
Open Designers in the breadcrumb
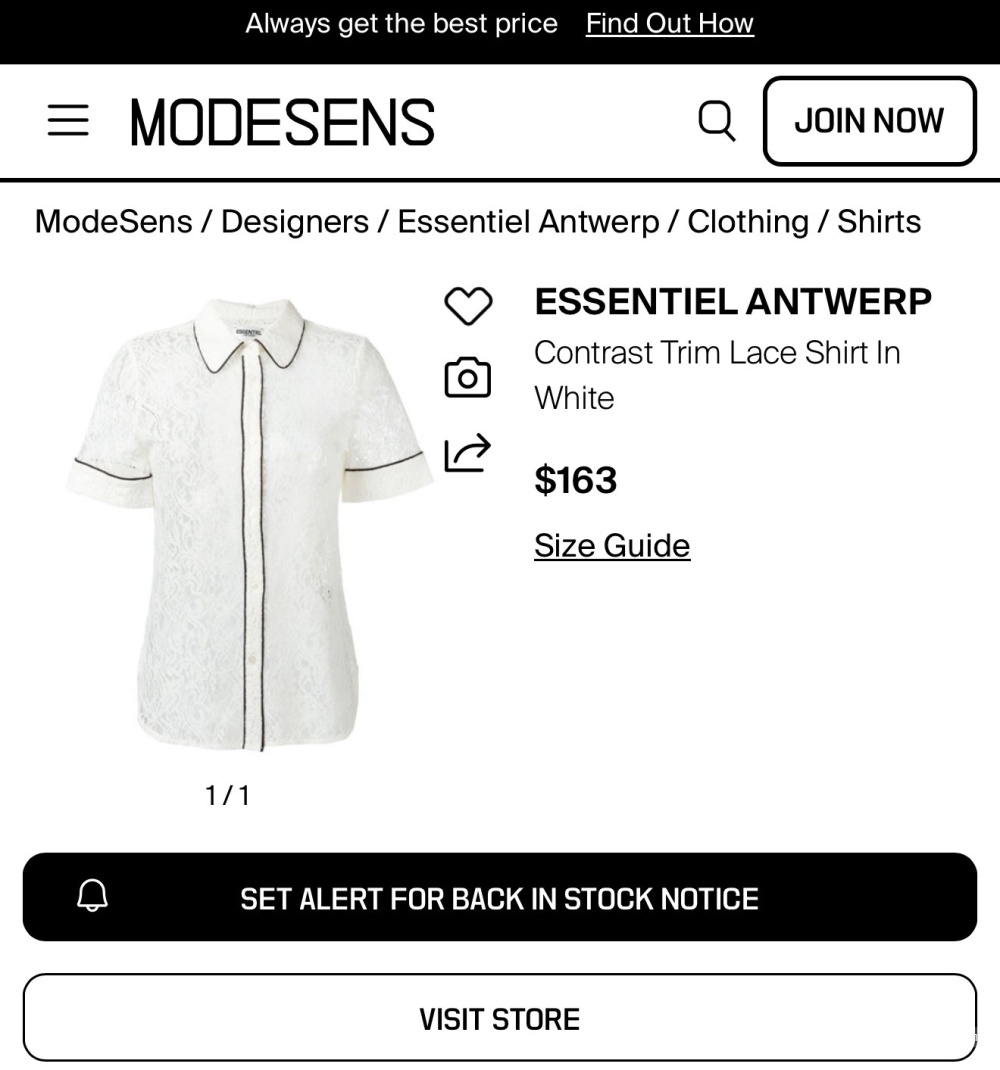click(294, 221)
